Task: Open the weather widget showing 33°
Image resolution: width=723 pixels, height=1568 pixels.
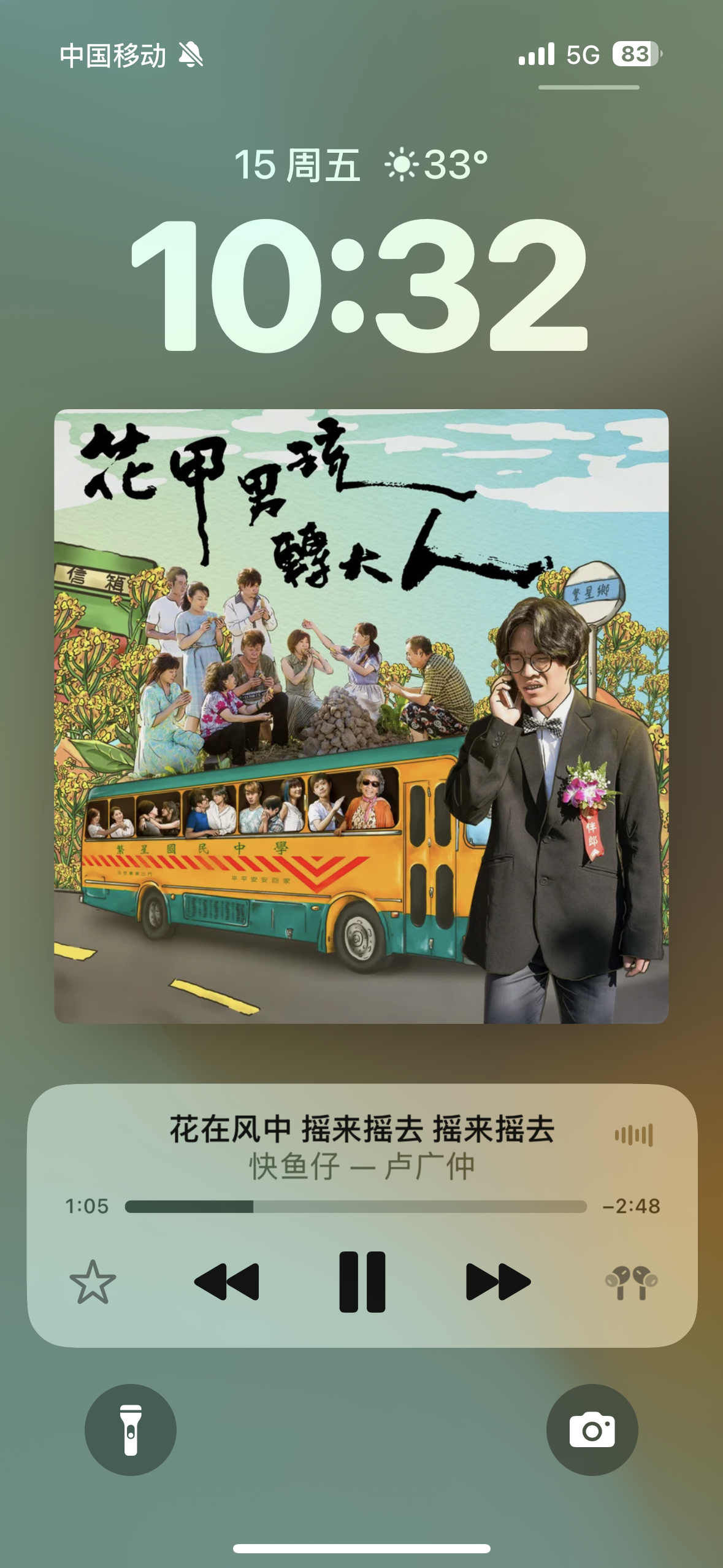Action: (436, 164)
